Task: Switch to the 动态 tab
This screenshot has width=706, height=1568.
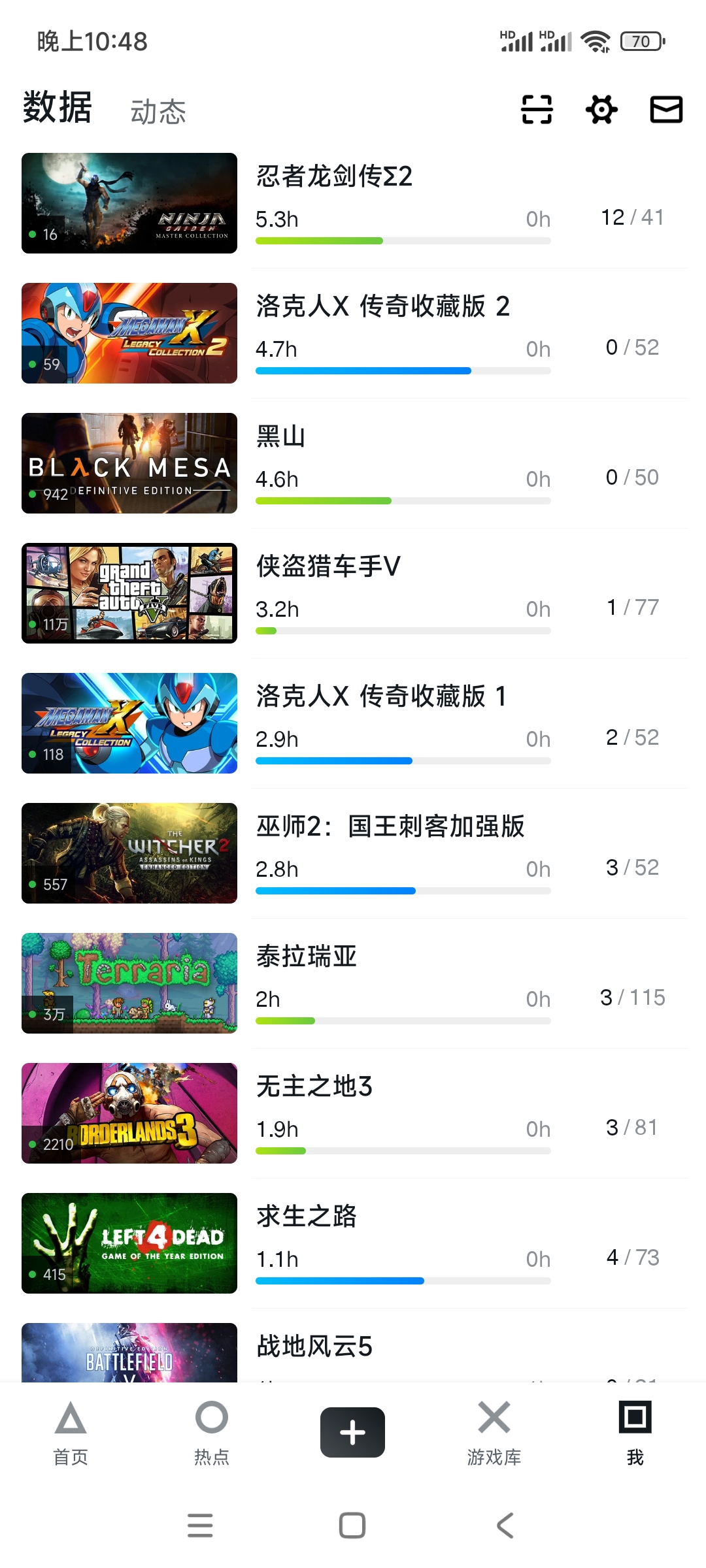Action: (158, 112)
